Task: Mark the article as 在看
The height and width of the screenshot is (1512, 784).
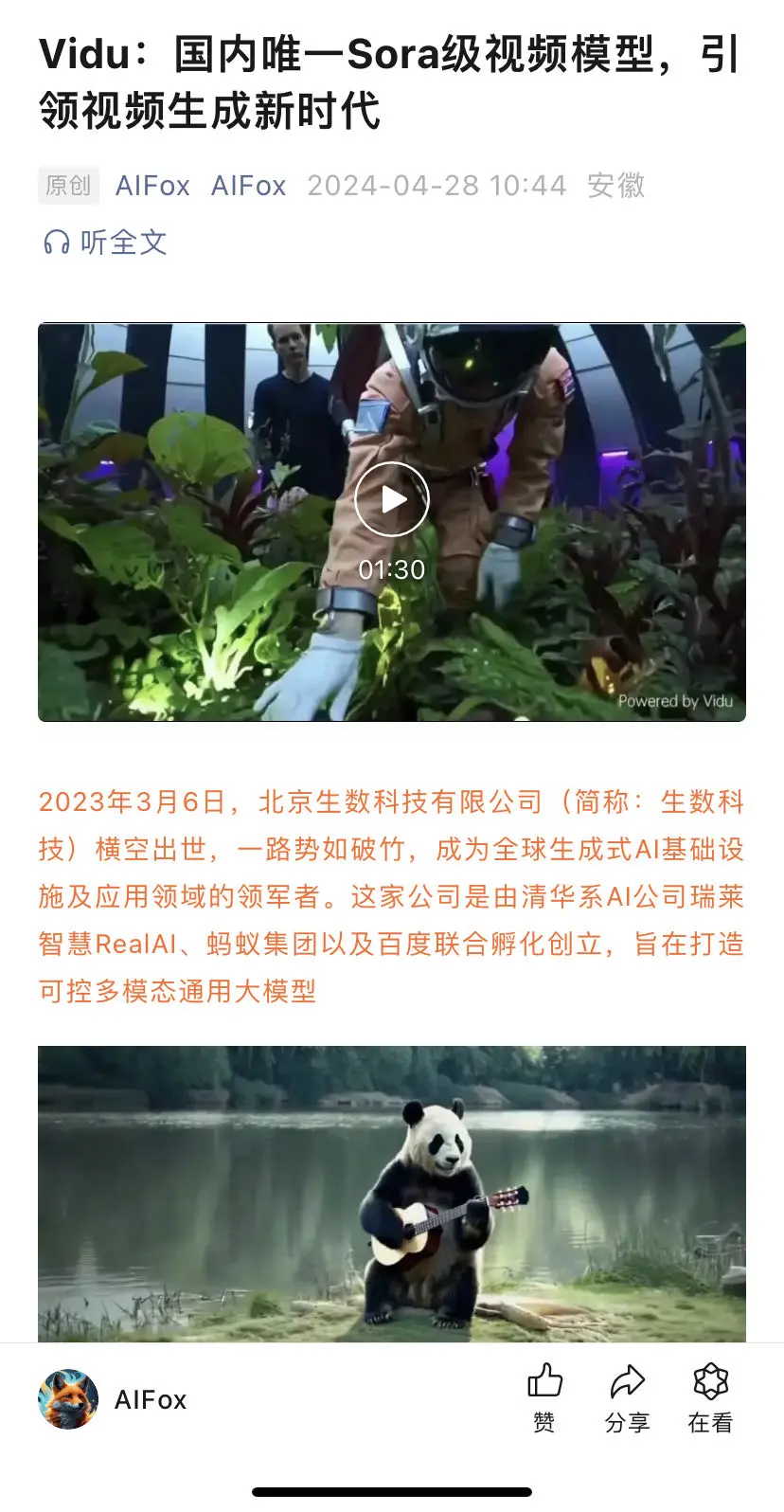Action: pyautogui.click(x=710, y=1396)
